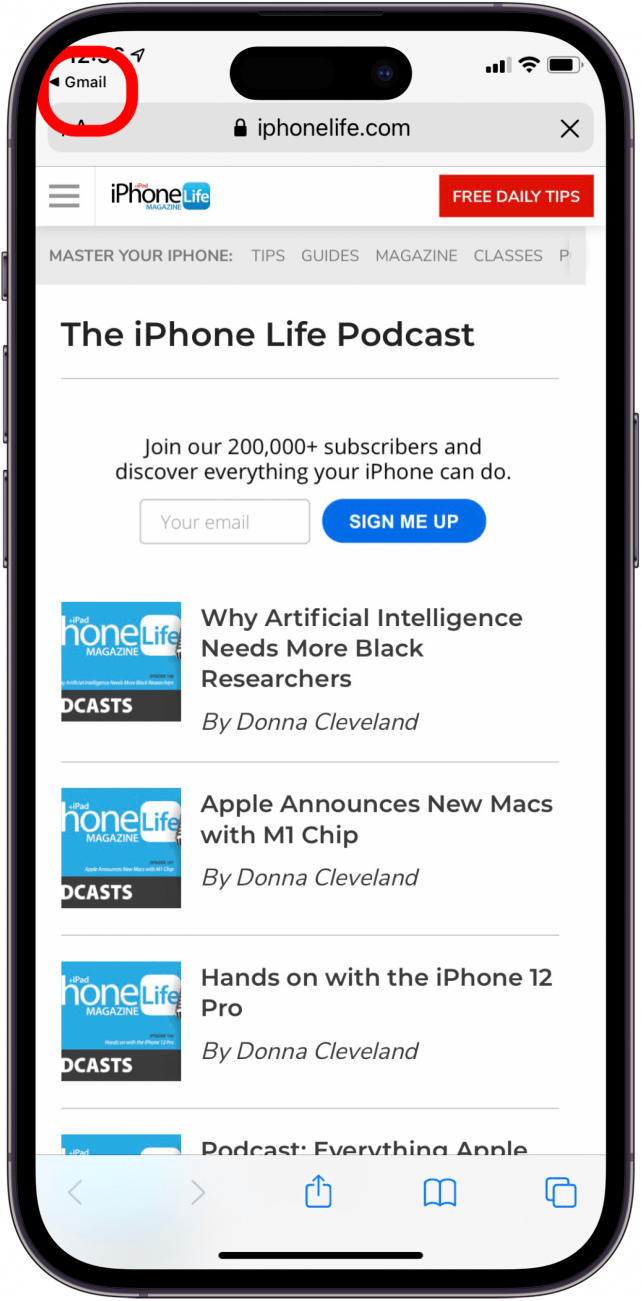Open Apple Announces New Macs with M1 Chip
The image size is (642, 1301).
(x=376, y=819)
